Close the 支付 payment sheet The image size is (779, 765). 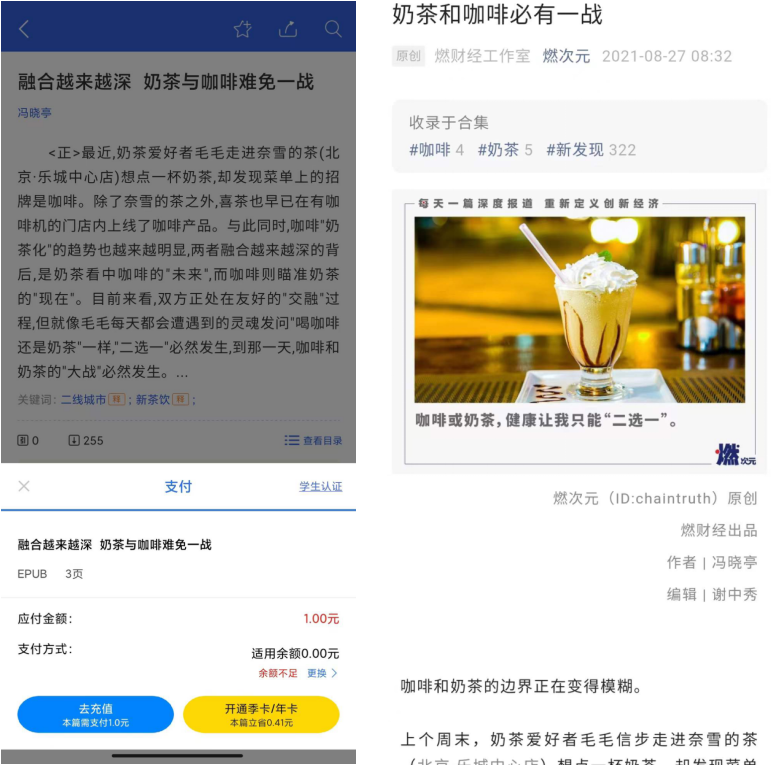click(x=24, y=486)
